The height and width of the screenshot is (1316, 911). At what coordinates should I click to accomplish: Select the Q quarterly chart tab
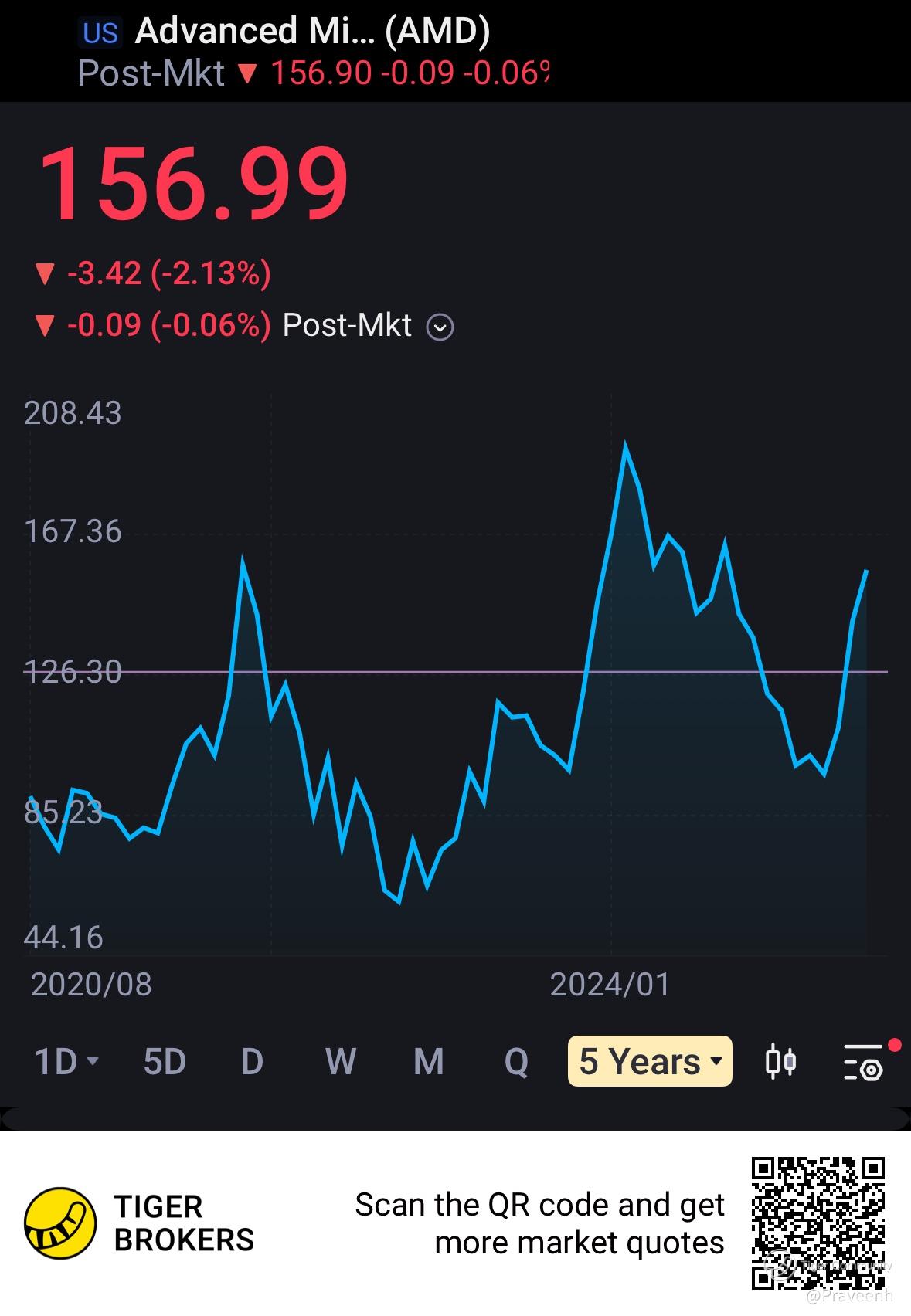tap(515, 1062)
